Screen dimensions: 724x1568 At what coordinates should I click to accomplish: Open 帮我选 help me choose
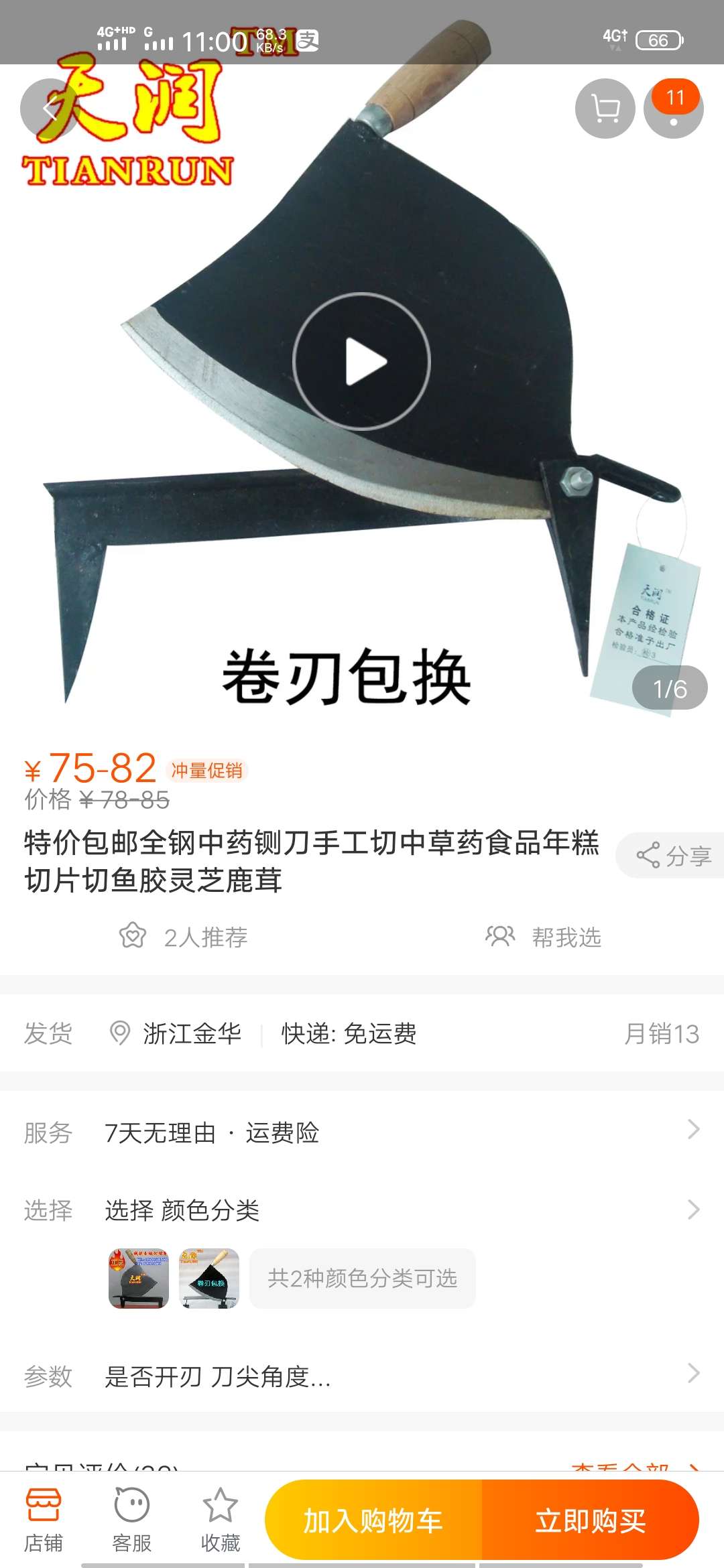tap(544, 937)
